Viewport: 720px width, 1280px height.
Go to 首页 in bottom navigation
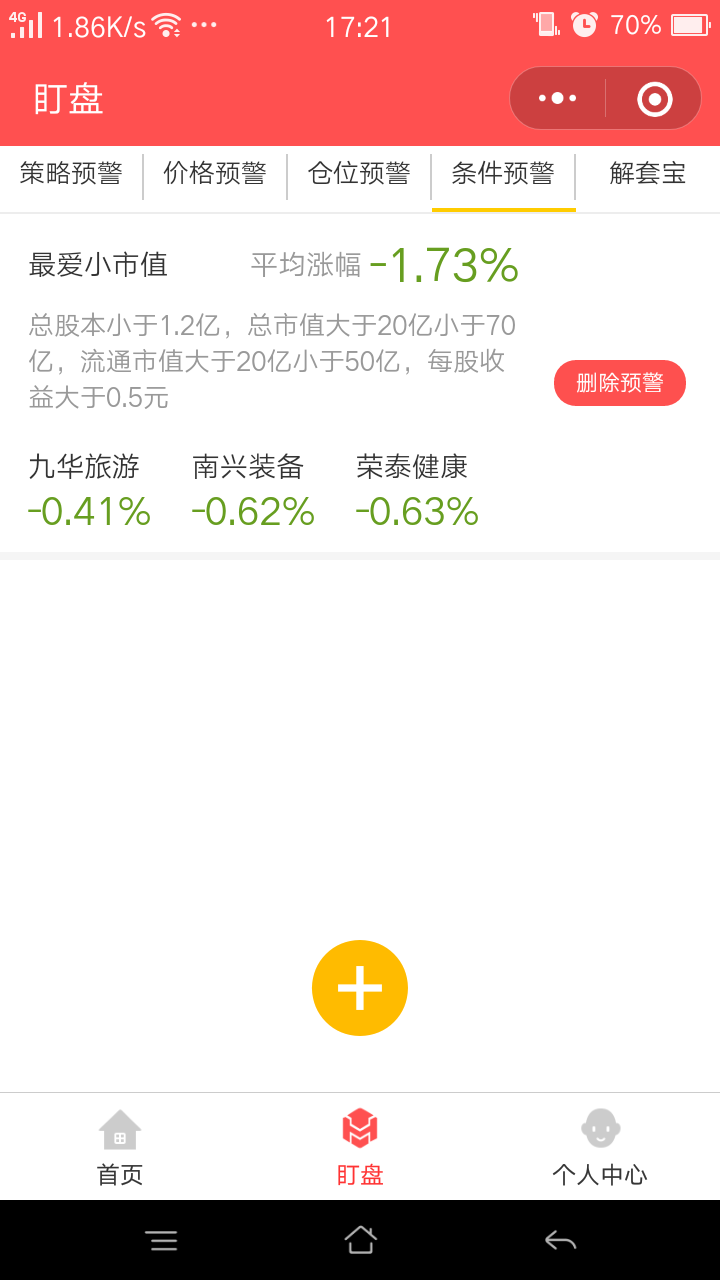pyautogui.click(x=120, y=1147)
